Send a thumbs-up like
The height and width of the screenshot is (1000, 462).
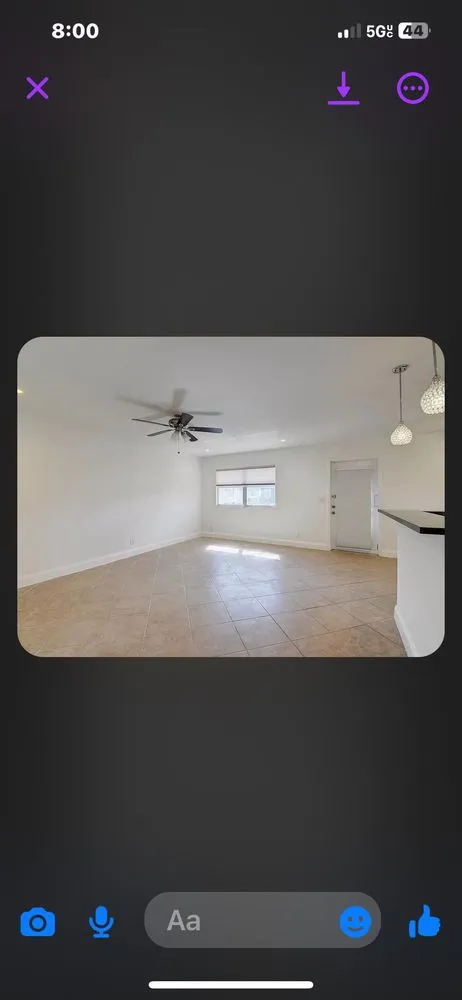(424, 922)
